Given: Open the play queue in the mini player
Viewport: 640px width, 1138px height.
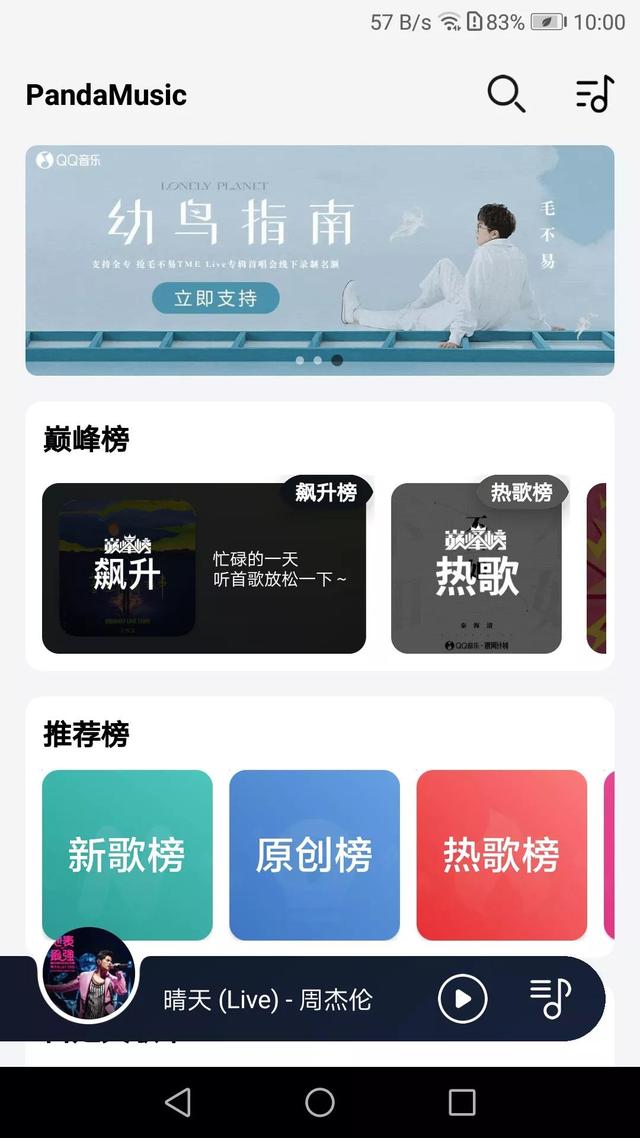Looking at the screenshot, I should [549, 998].
